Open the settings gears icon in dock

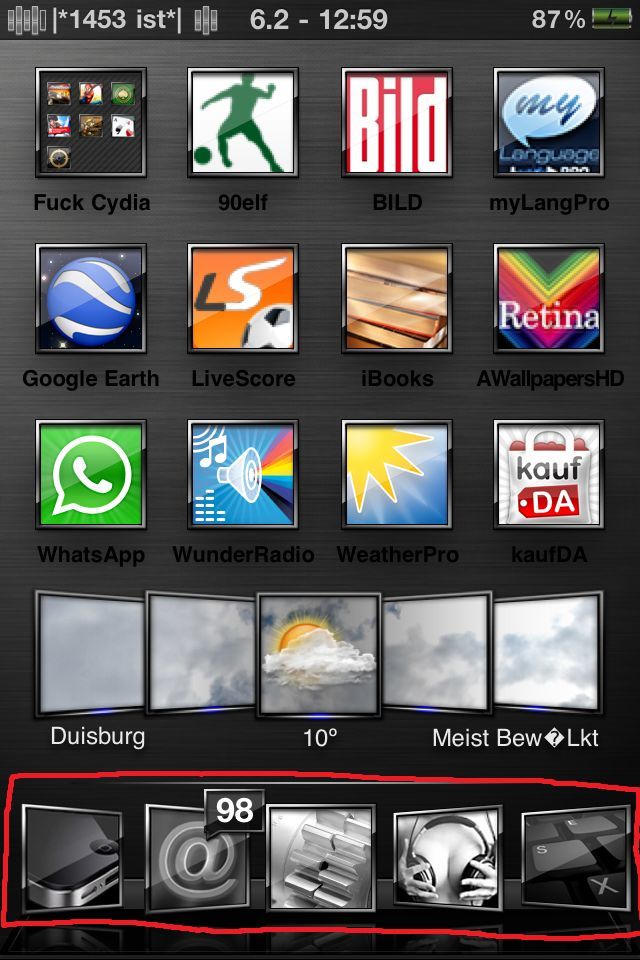pyautogui.click(x=321, y=858)
